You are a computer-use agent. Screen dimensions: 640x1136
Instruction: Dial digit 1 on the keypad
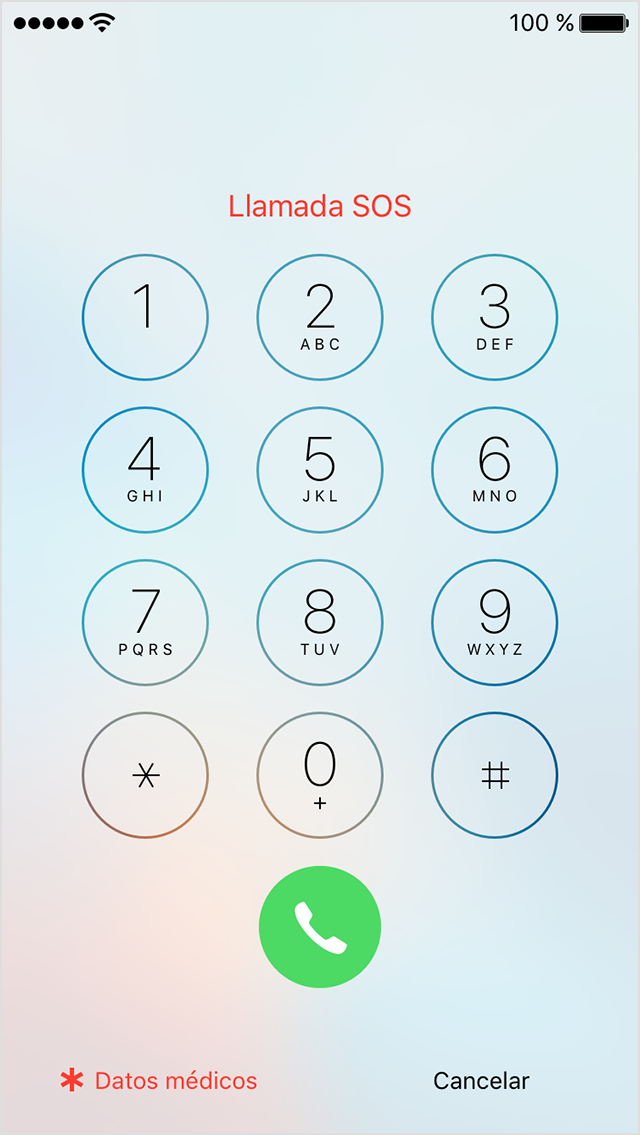tap(145, 317)
